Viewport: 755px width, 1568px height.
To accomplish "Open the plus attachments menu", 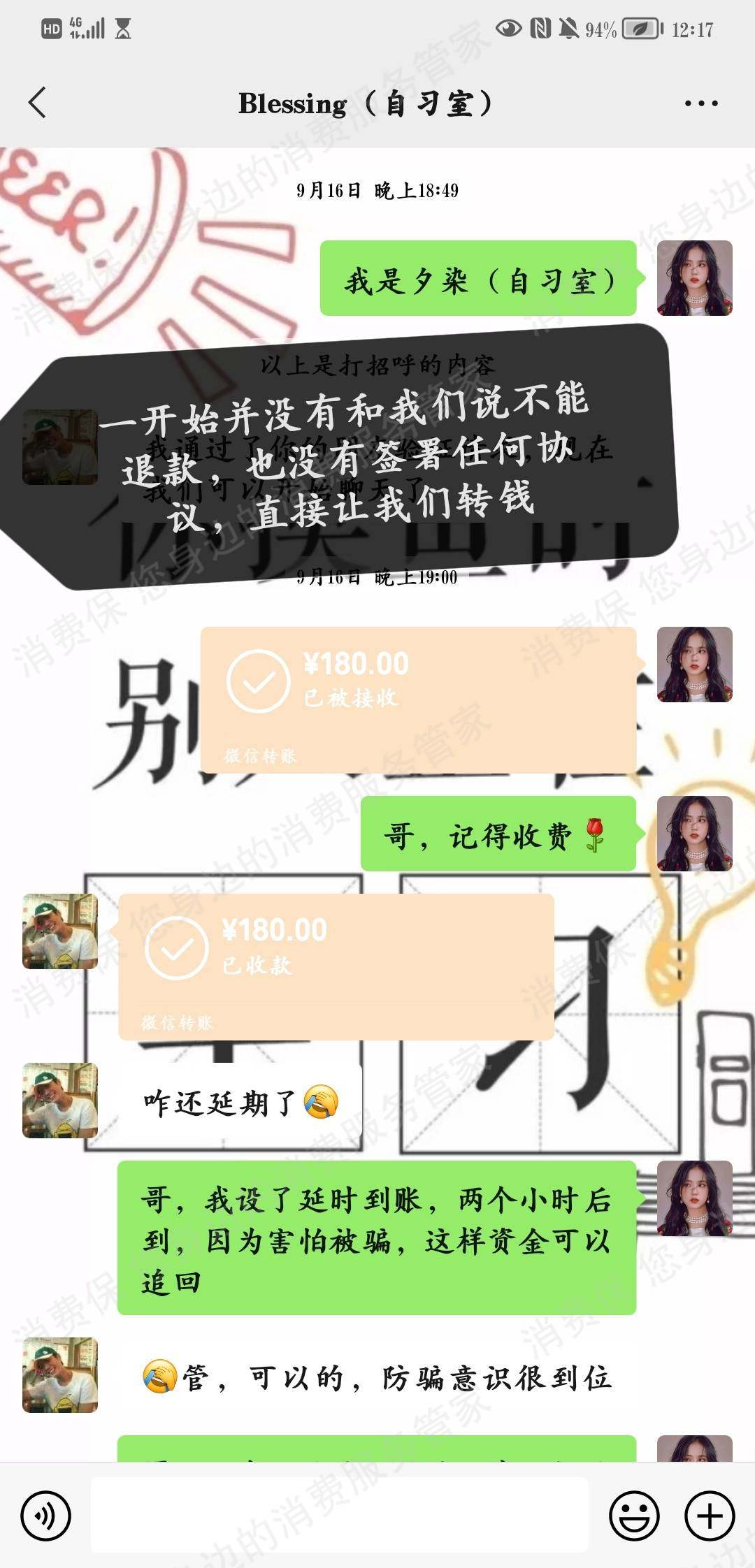I will pyautogui.click(x=710, y=1516).
